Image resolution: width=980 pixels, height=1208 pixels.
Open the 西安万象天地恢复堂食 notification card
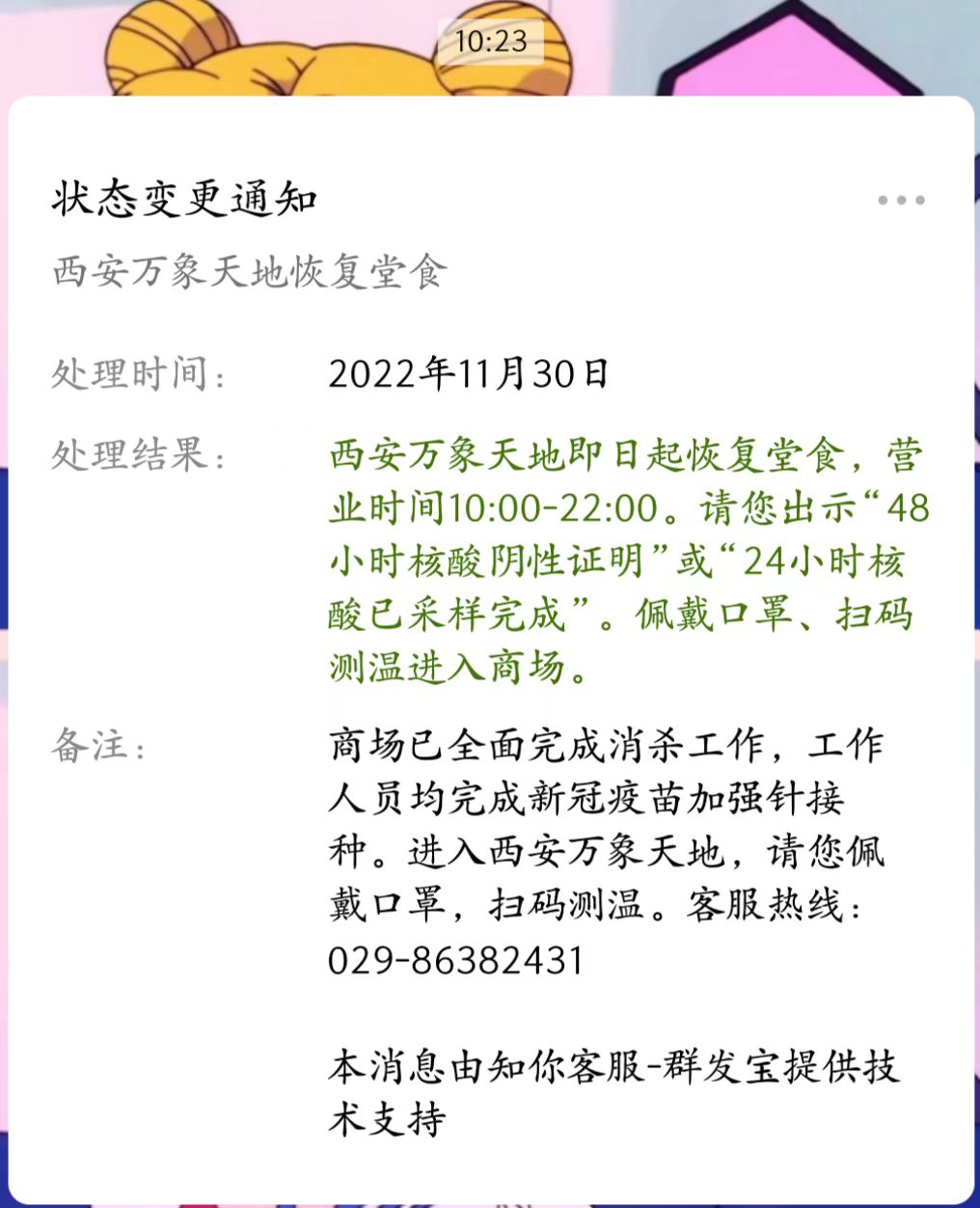tap(249, 273)
